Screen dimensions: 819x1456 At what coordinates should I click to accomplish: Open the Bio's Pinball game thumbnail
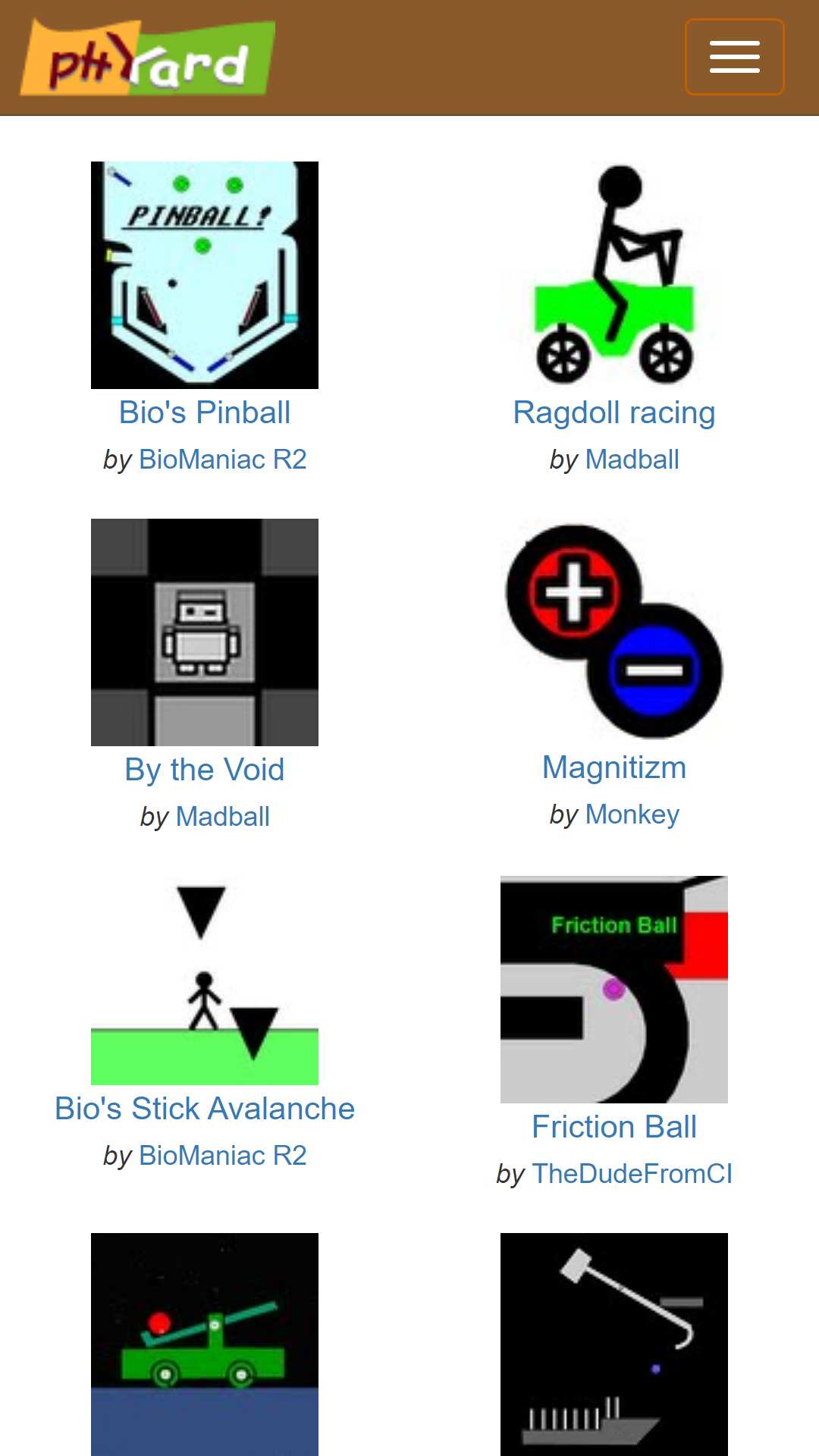tap(205, 275)
